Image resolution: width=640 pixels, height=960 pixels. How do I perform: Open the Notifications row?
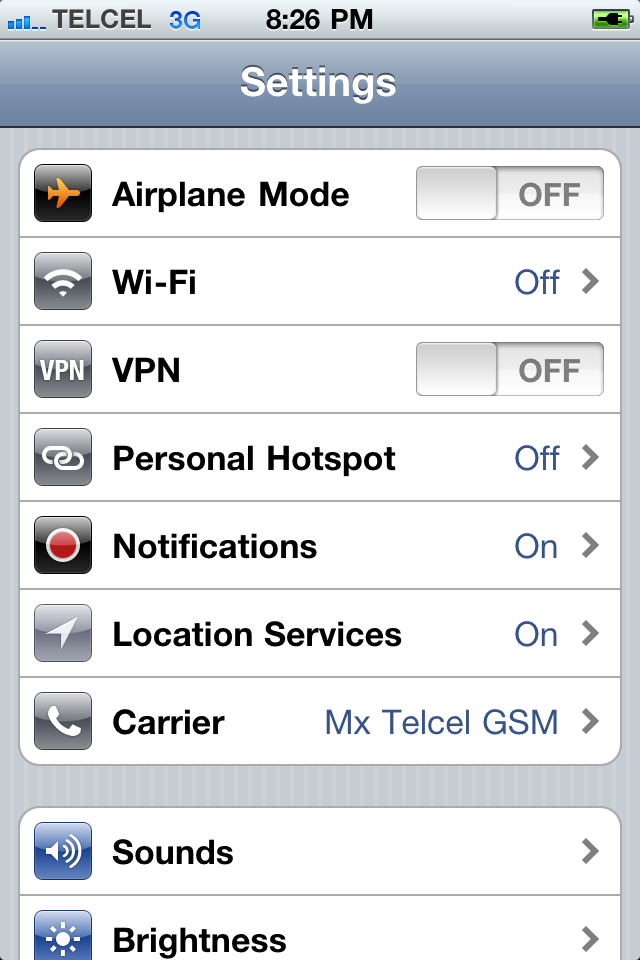320,546
